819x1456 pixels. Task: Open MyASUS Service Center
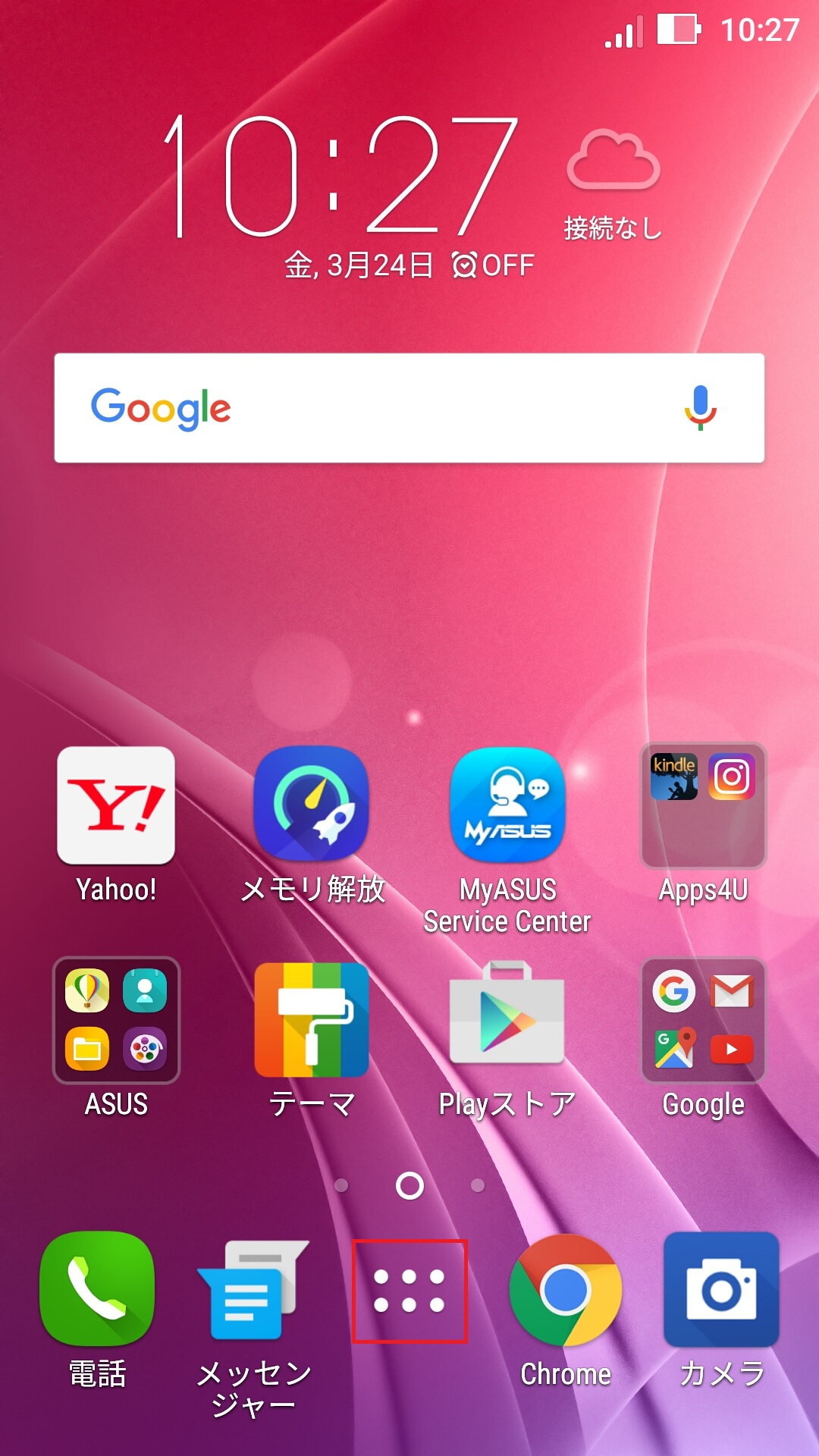507,805
